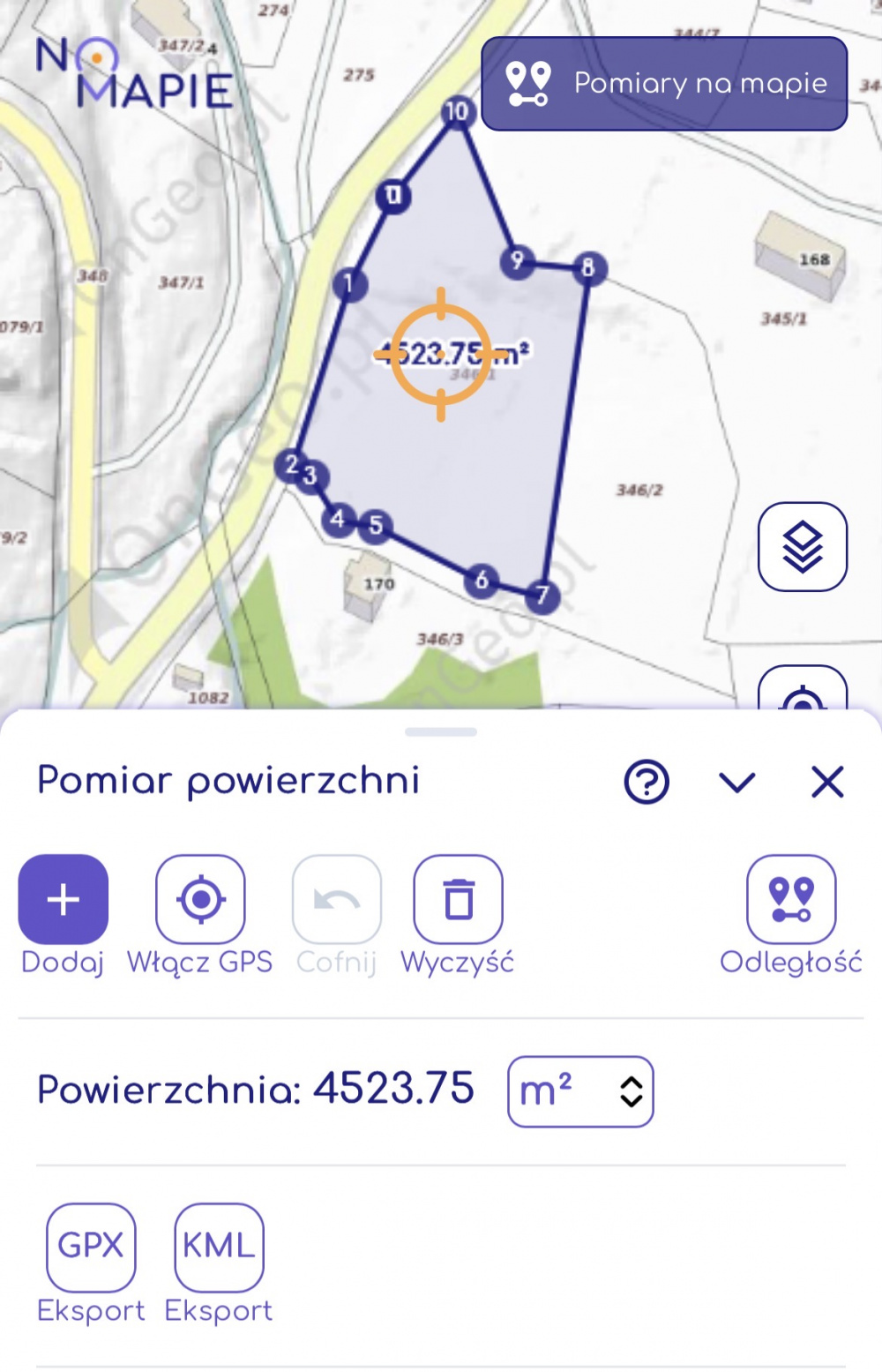Open Pomiary na mapie button
The height and width of the screenshot is (1372, 882).
[x=664, y=84]
